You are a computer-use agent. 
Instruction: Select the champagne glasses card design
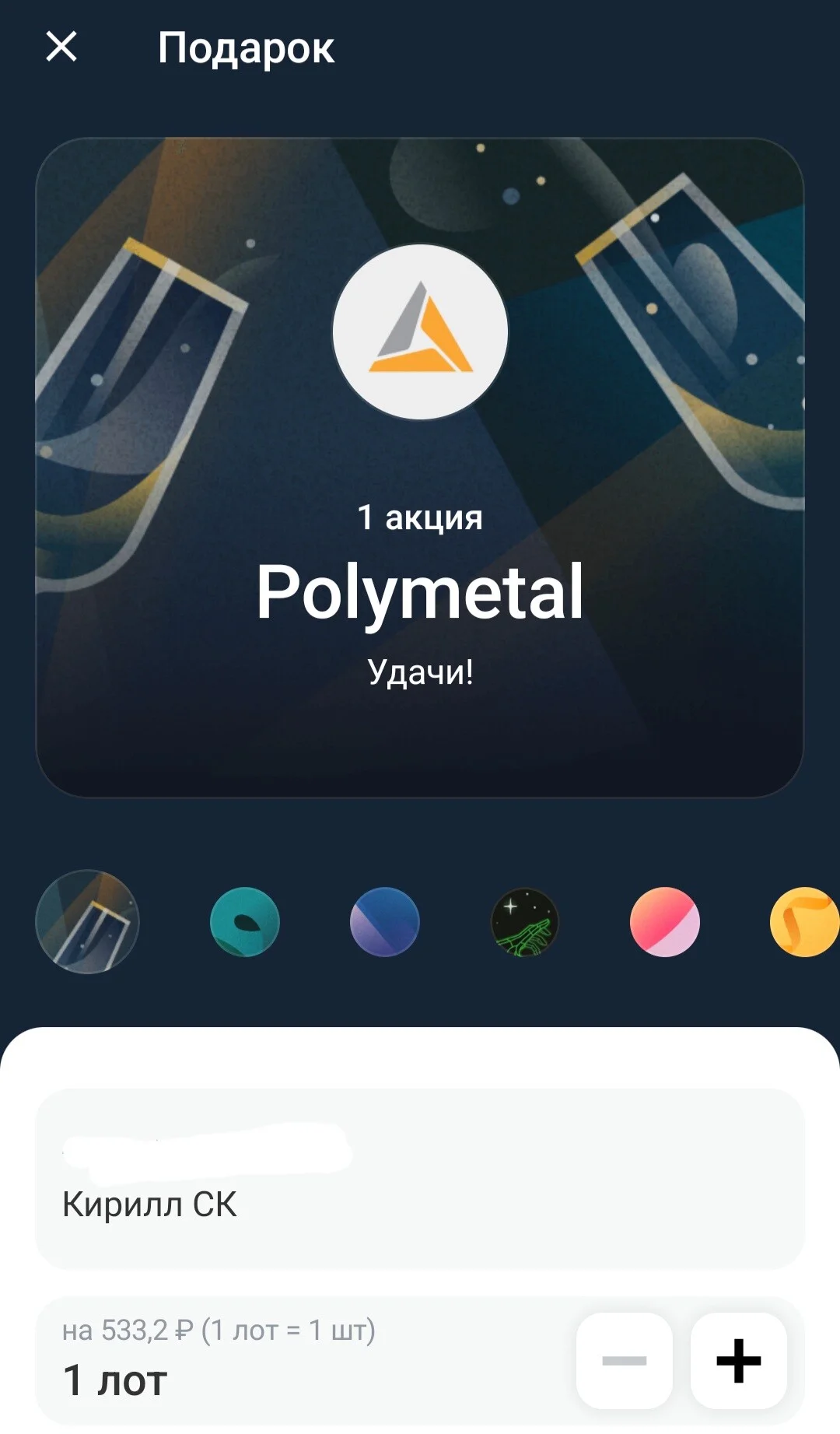click(x=88, y=922)
